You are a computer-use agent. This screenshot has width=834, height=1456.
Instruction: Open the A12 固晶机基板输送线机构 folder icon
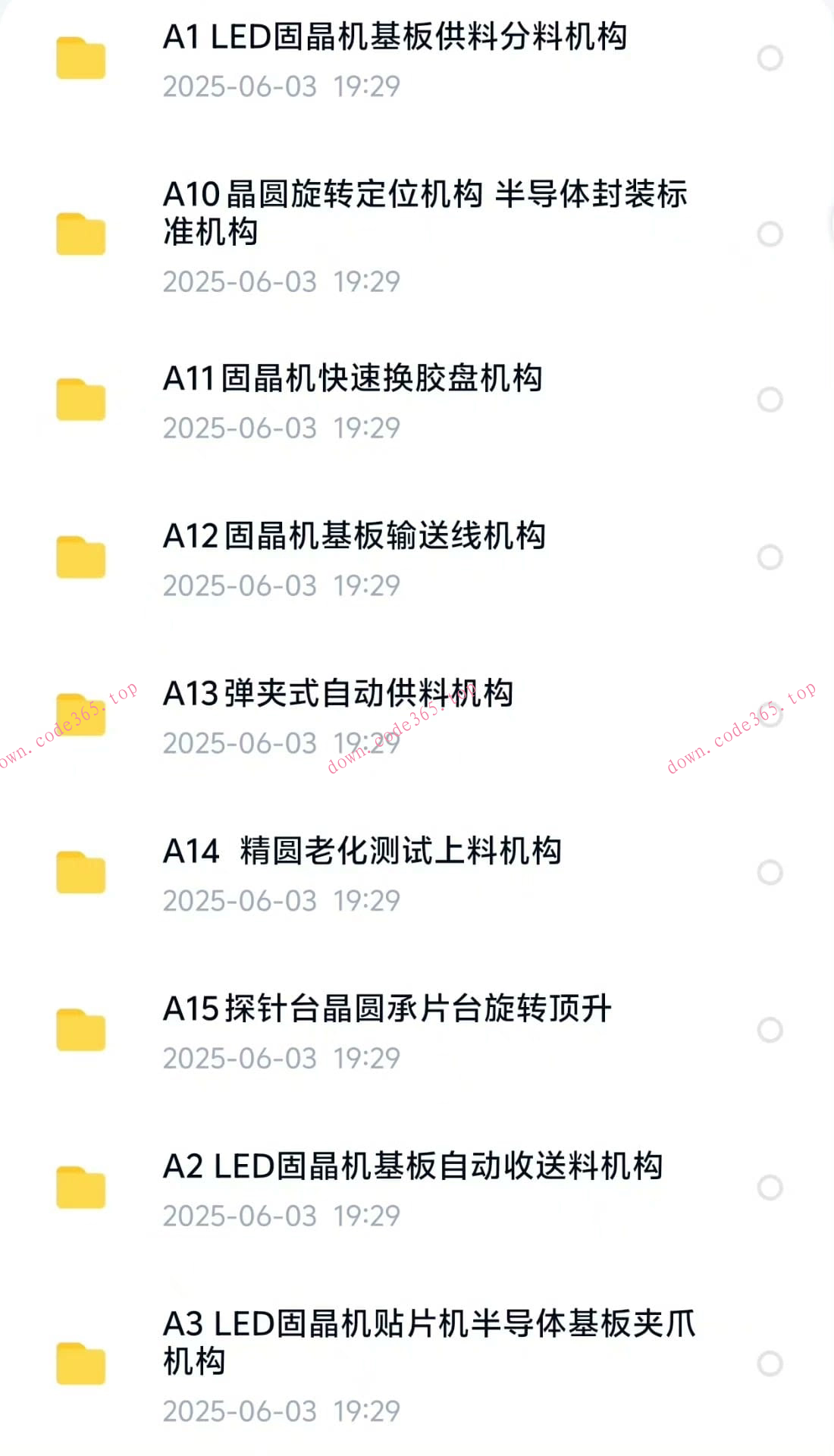81,554
